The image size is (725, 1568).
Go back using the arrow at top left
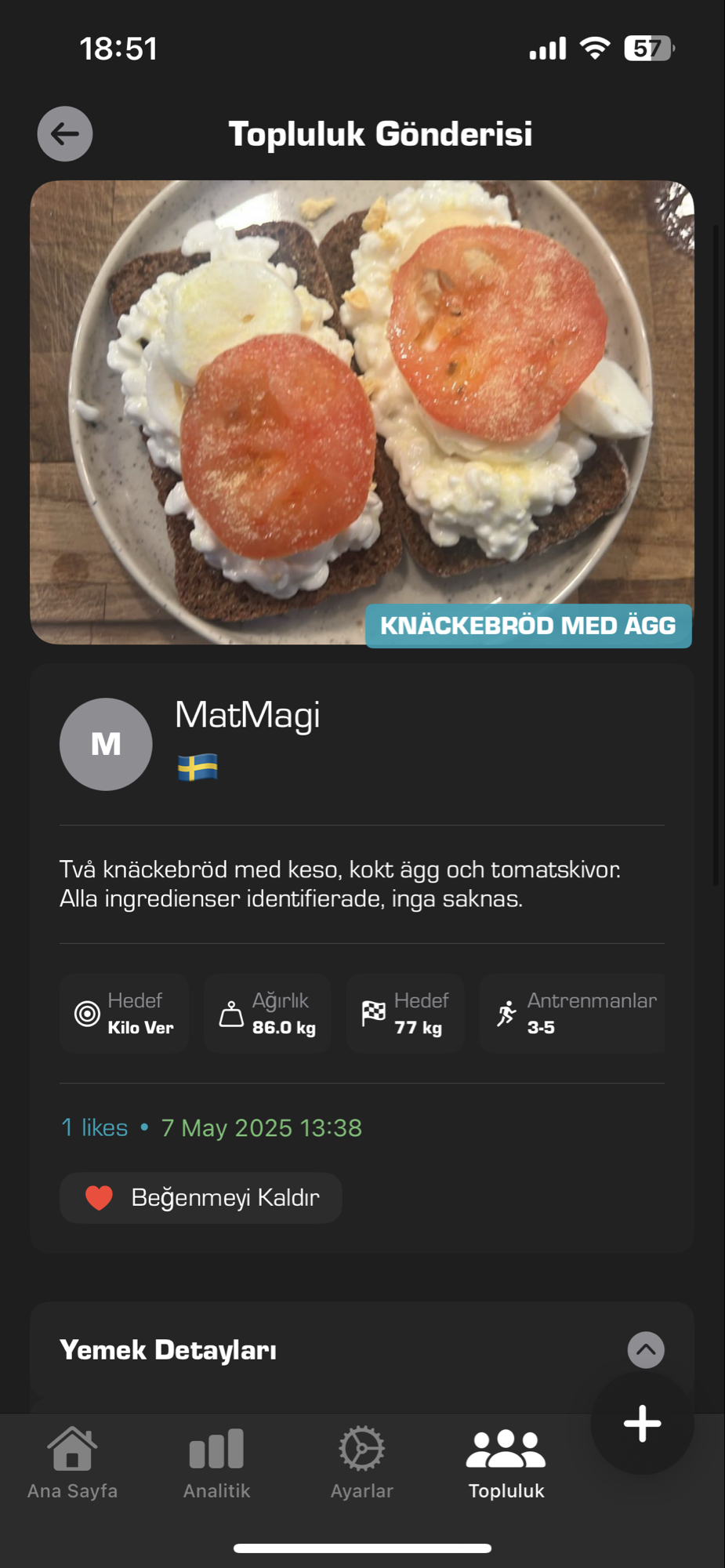65,133
